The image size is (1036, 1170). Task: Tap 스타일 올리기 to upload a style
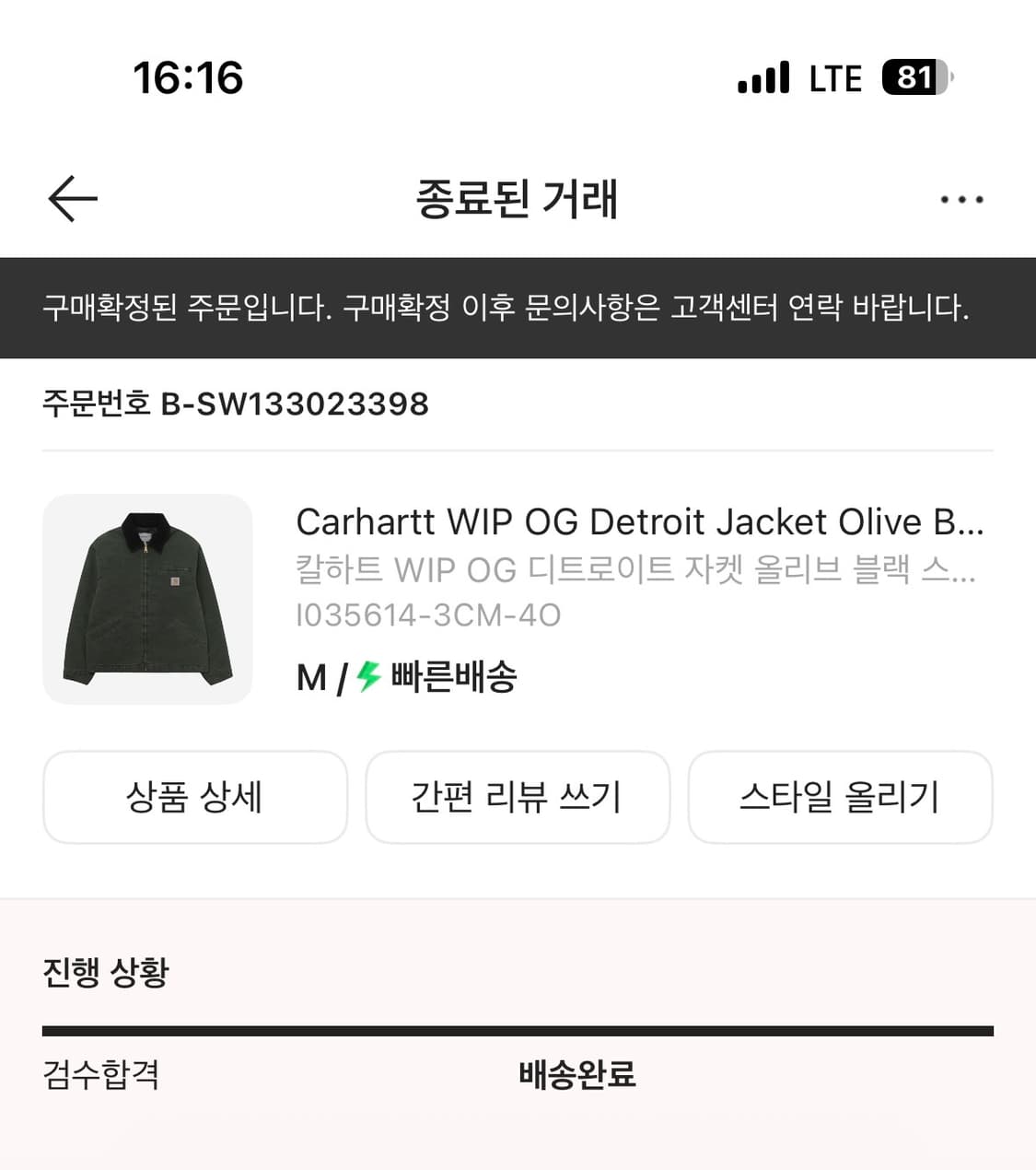(x=841, y=798)
